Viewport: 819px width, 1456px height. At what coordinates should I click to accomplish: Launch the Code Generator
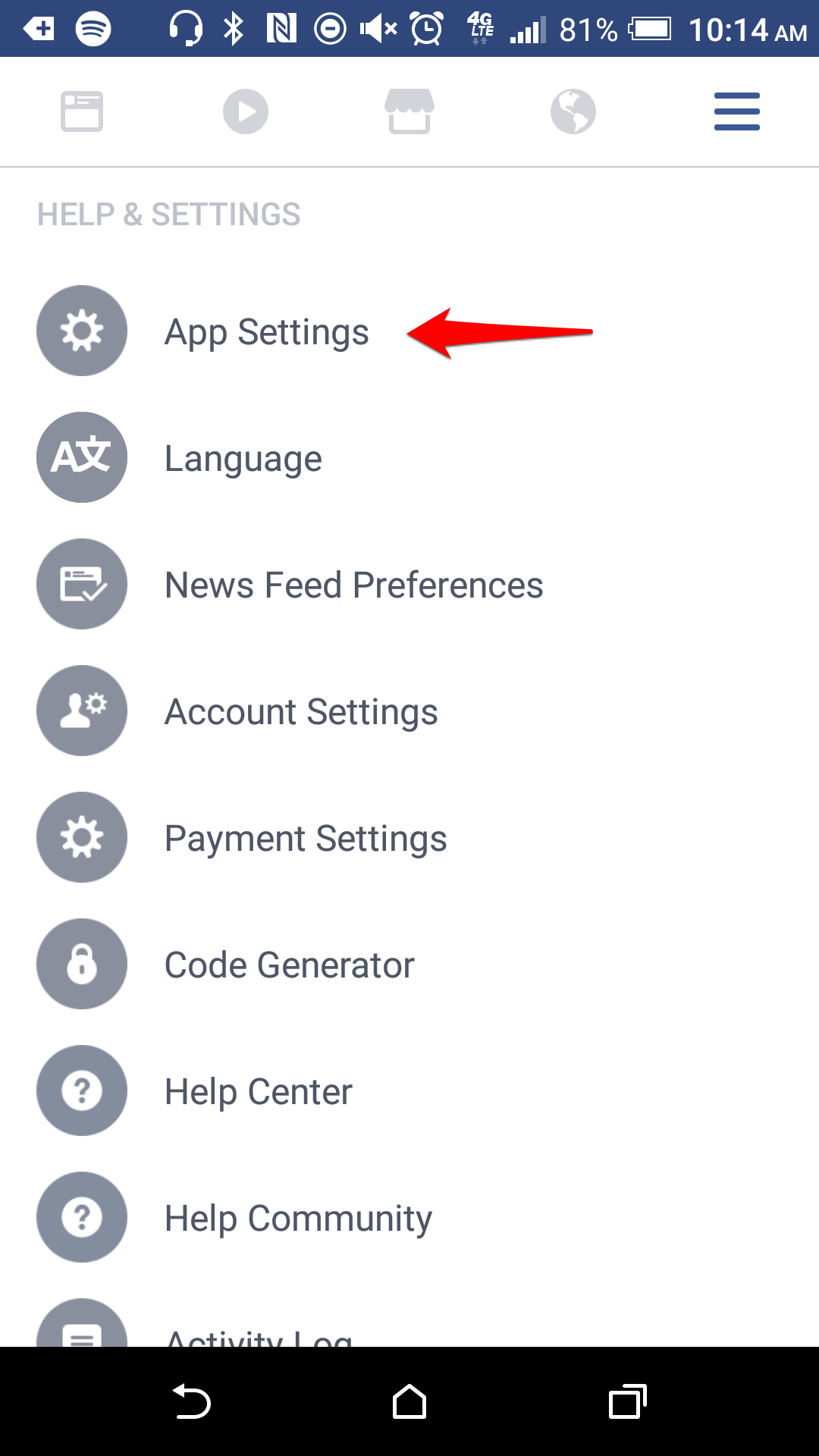(289, 965)
